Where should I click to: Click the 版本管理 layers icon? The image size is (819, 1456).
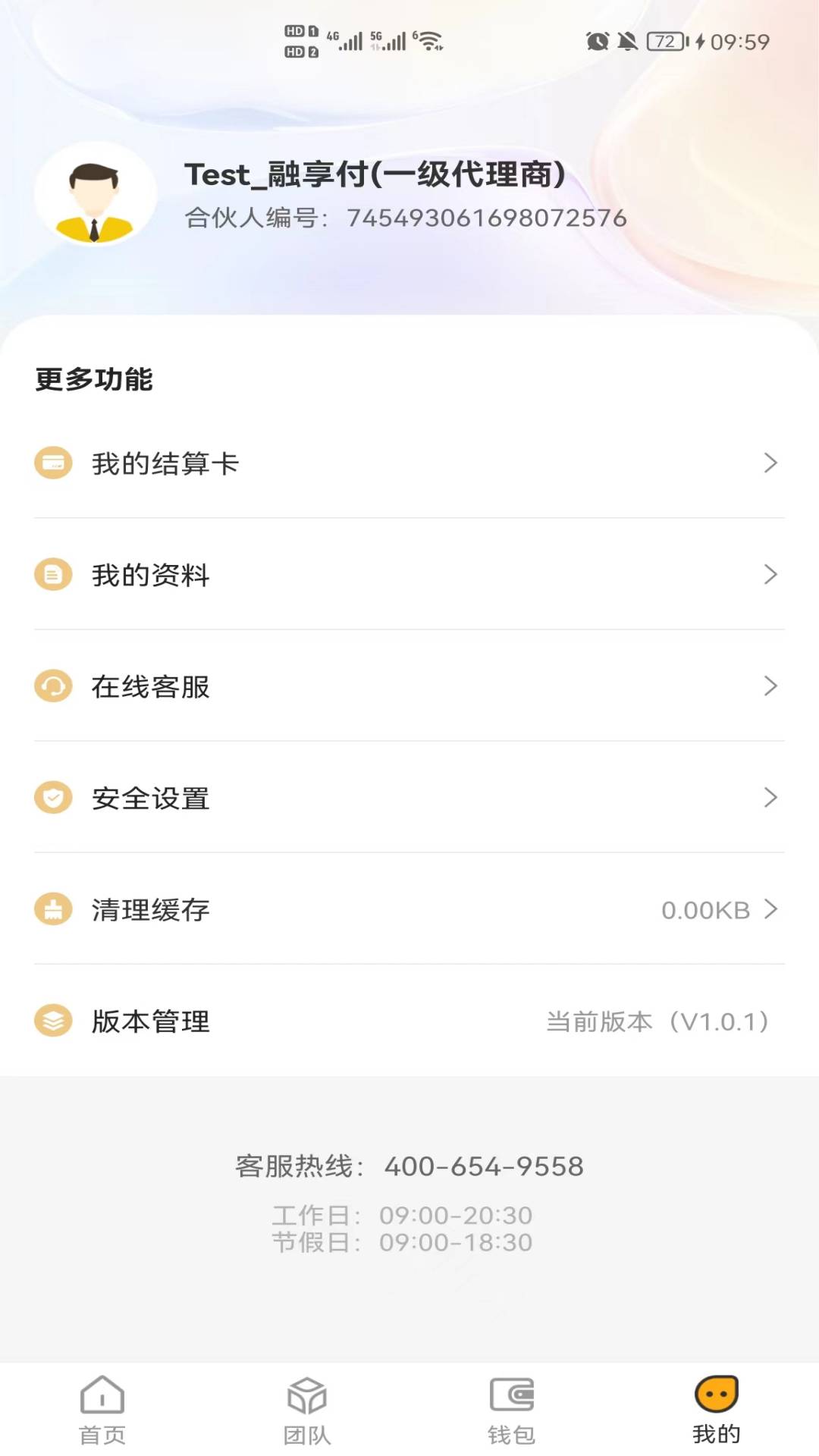tap(52, 1021)
